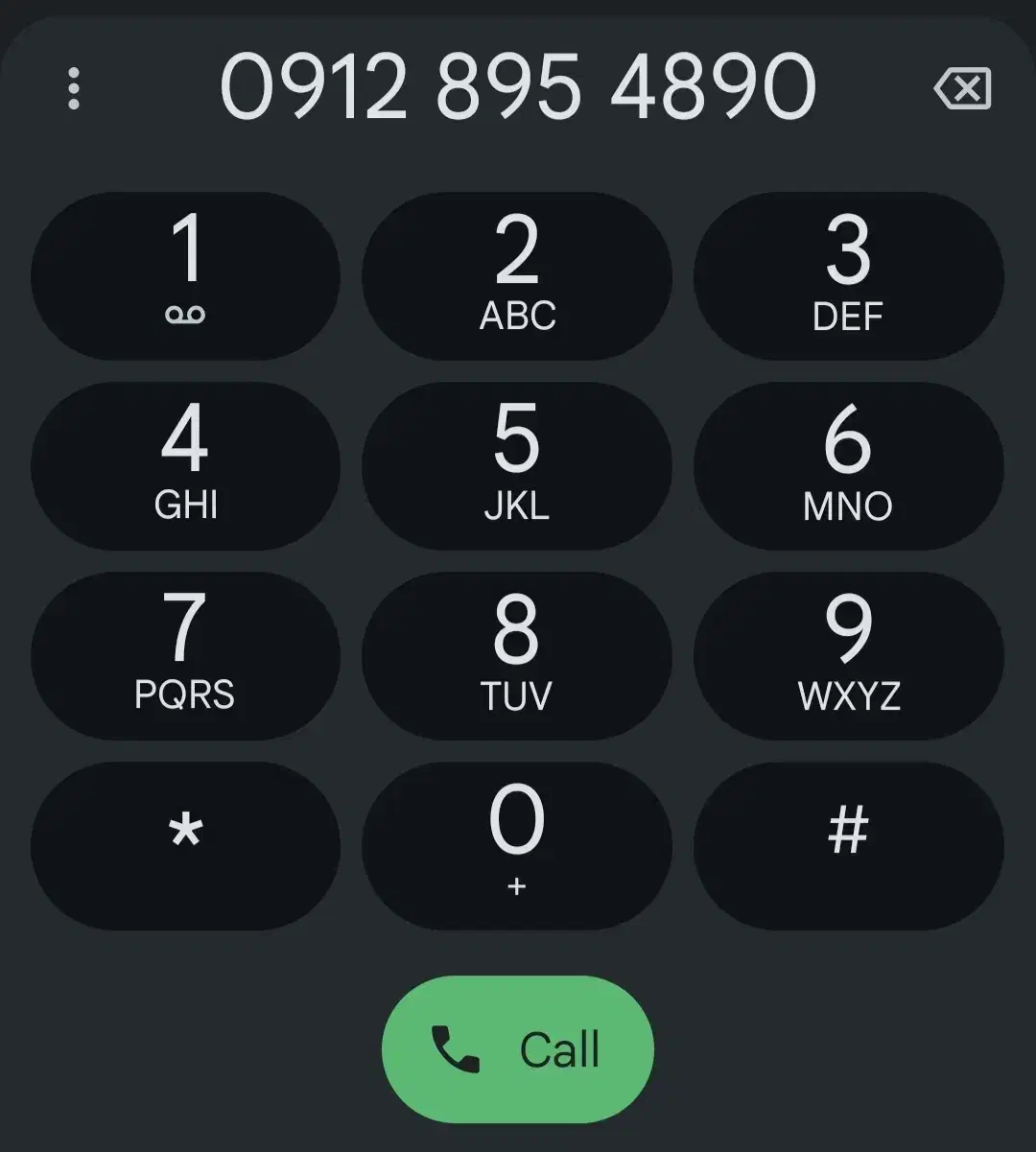Tap the 3 DEF key
The image size is (1036, 1152).
pyautogui.click(x=848, y=275)
